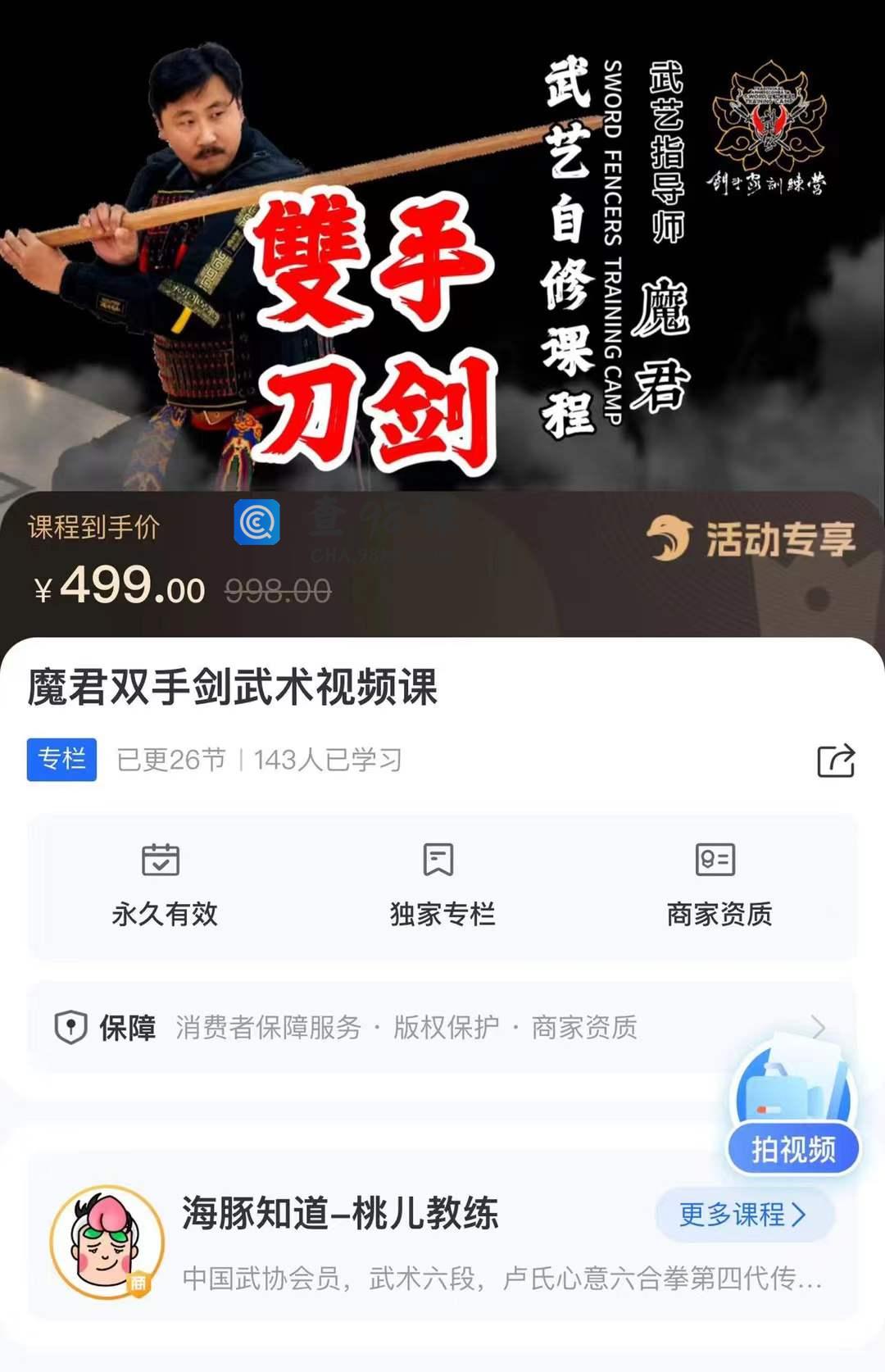View 商家资质 merchant qualifications

(719, 885)
